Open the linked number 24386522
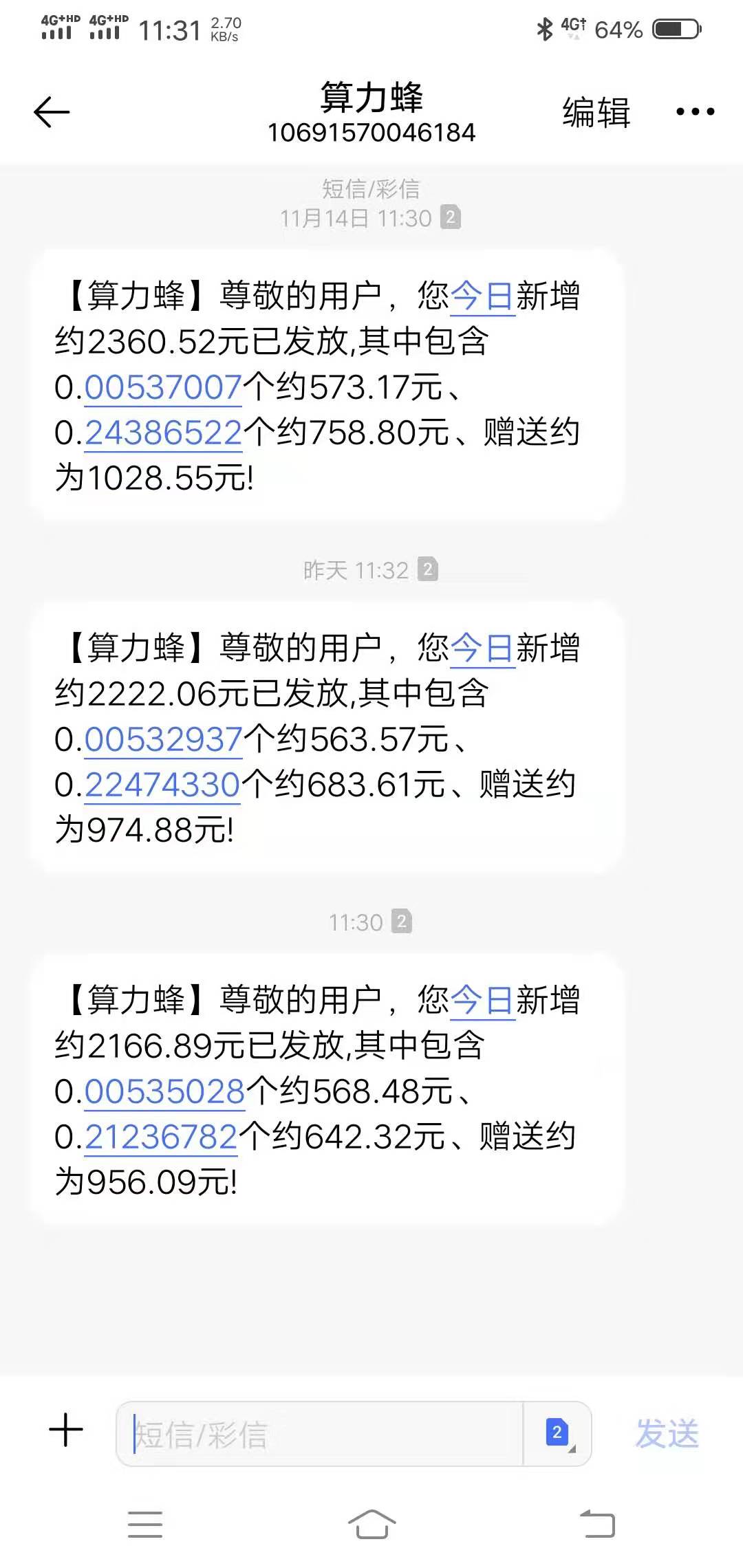 [163, 433]
